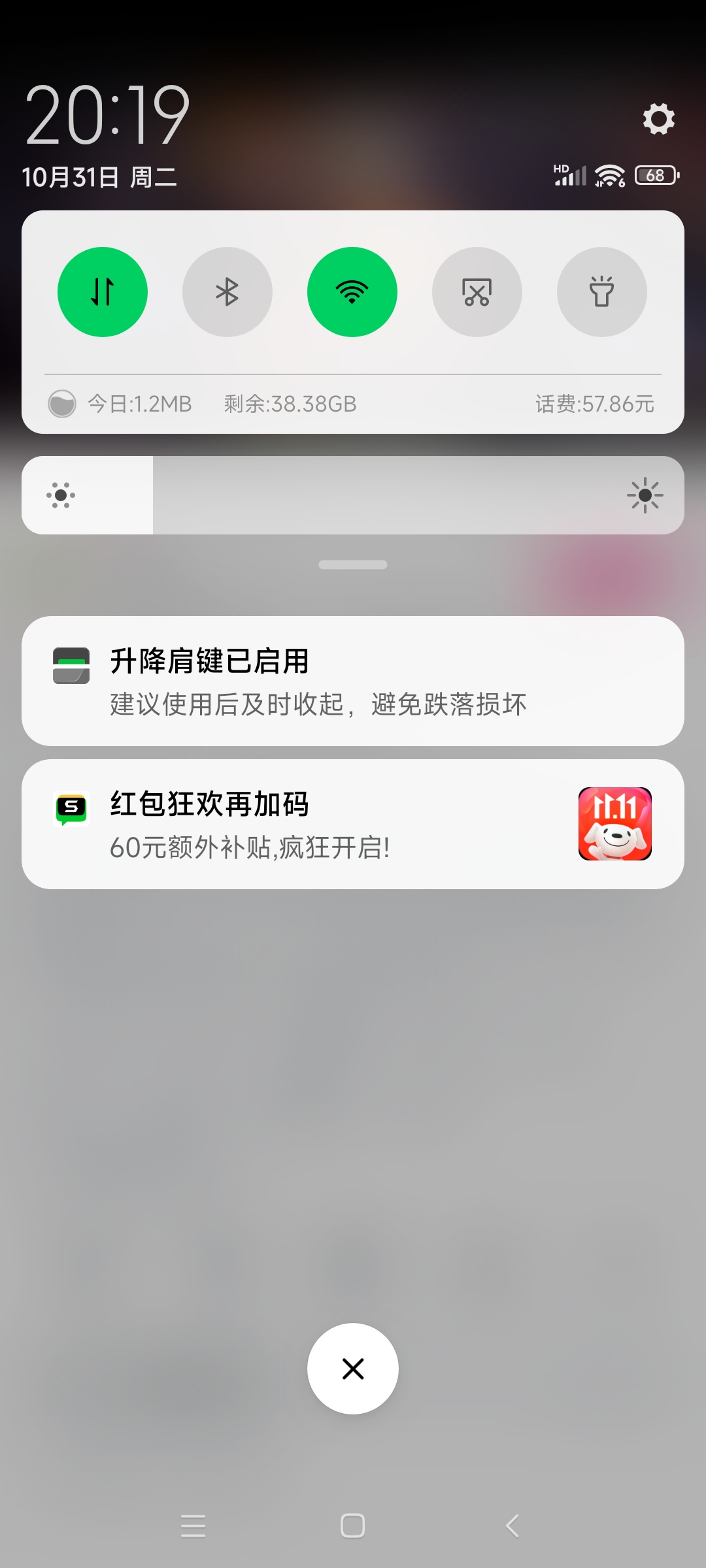This screenshot has width=706, height=1568.
Task: Turn off mobile data toggle
Action: [103, 292]
